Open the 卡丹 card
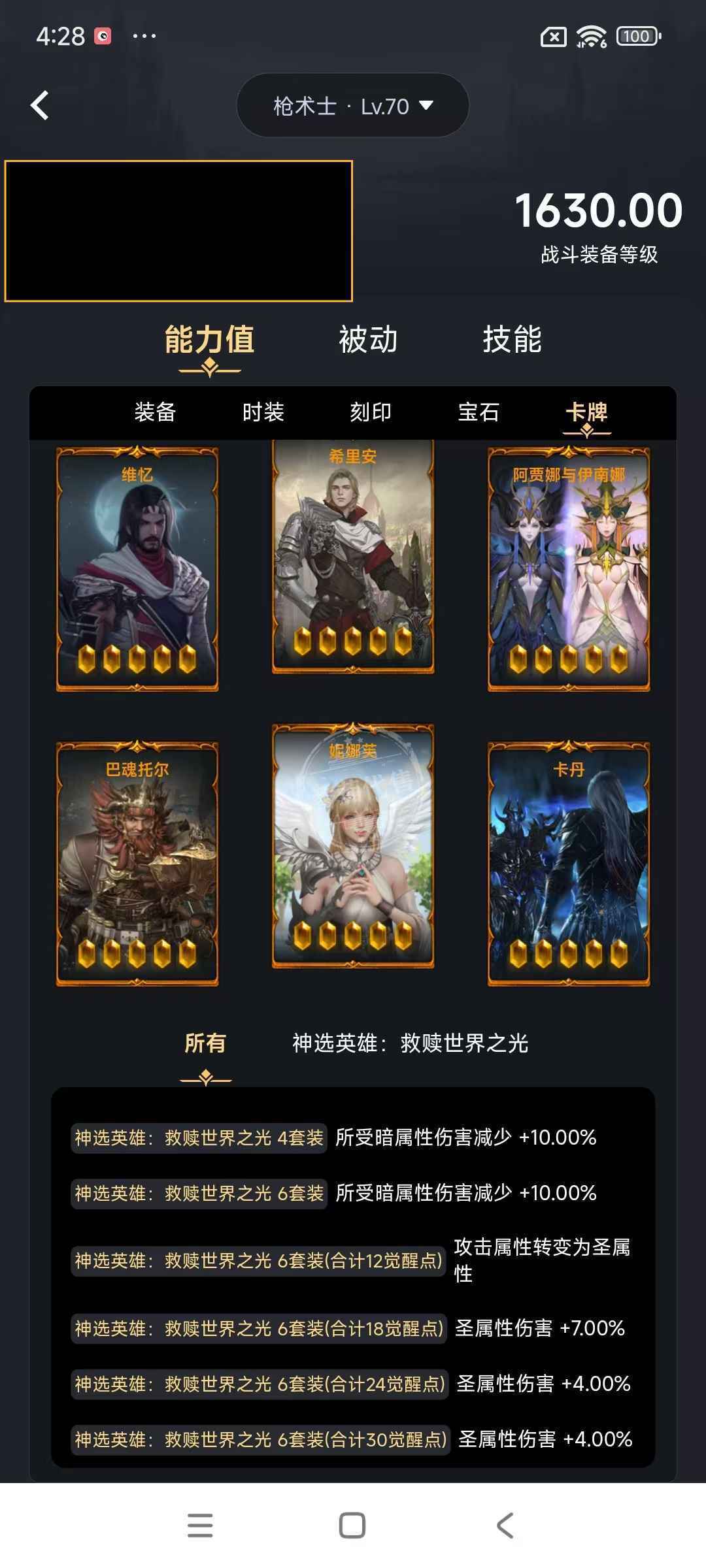 point(569,862)
